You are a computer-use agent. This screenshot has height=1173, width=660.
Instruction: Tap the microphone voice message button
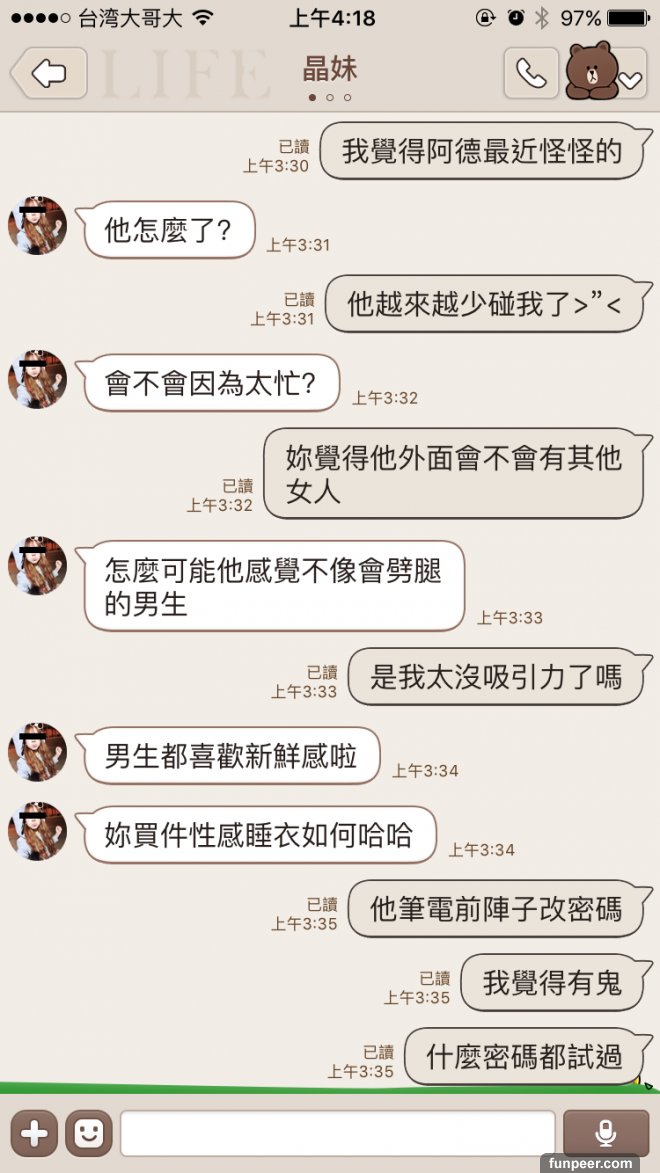(x=605, y=1133)
